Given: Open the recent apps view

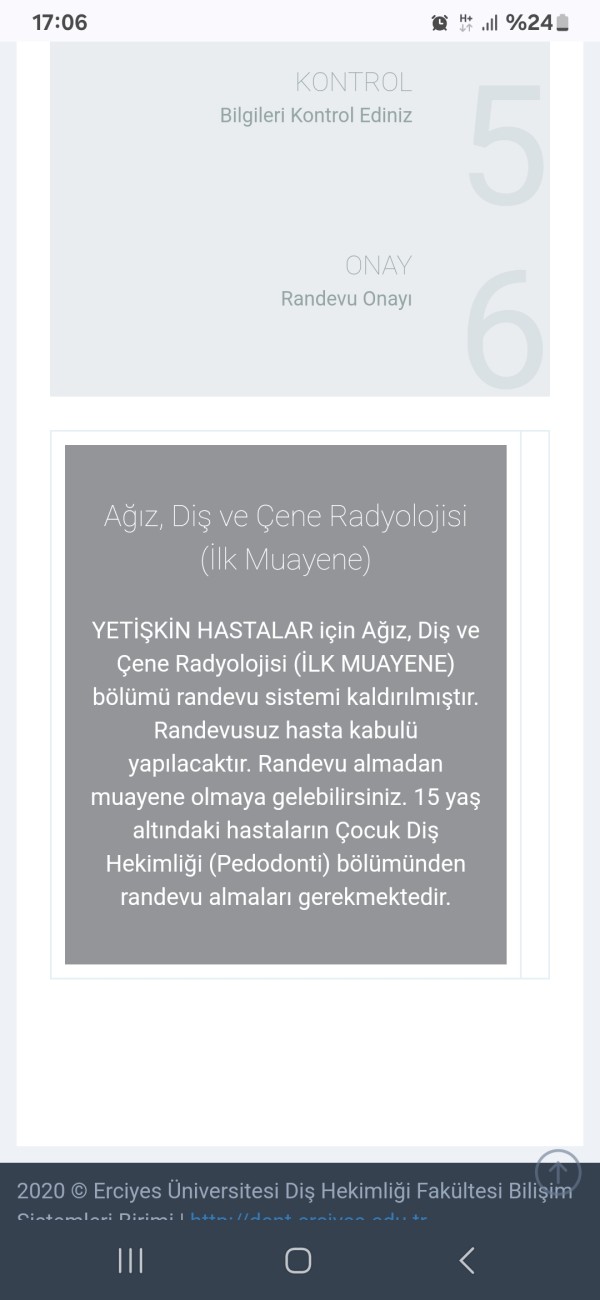Looking at the screenshot, I should pos(131,1260).
